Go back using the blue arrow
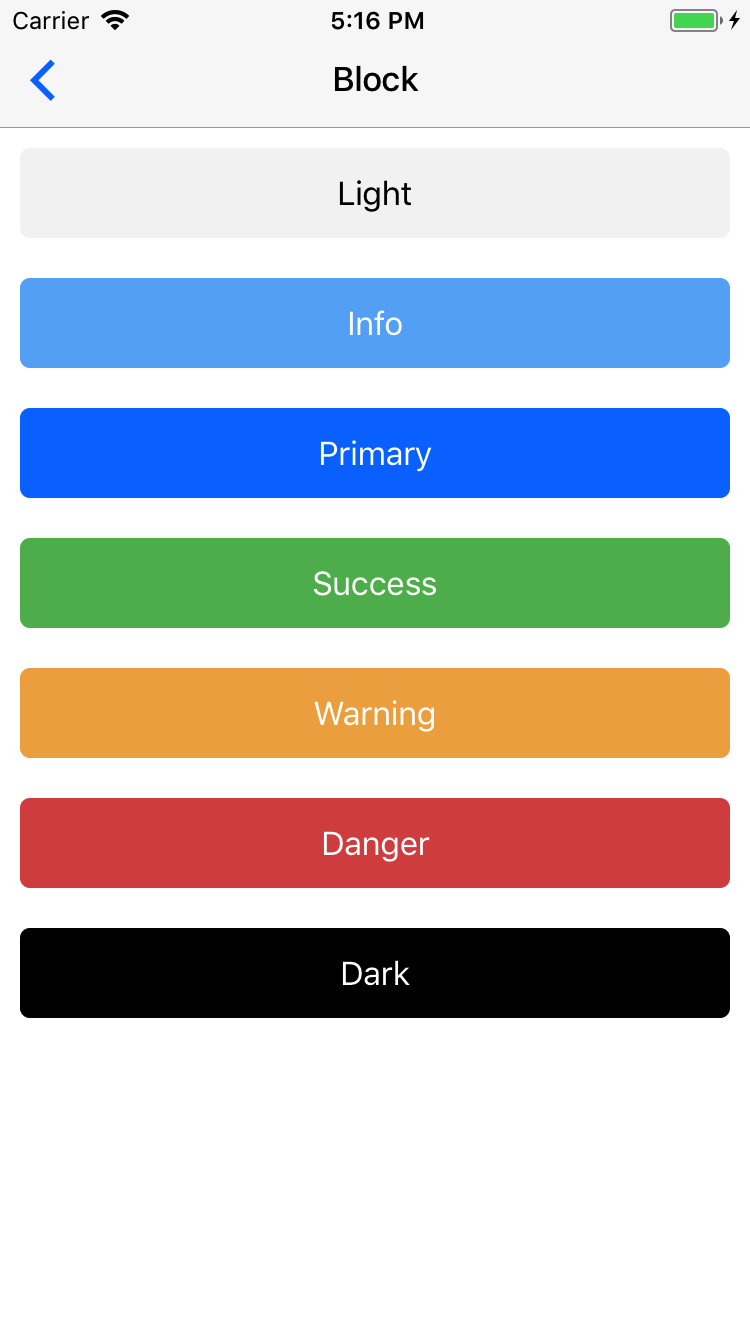 [x=42, y=80]
